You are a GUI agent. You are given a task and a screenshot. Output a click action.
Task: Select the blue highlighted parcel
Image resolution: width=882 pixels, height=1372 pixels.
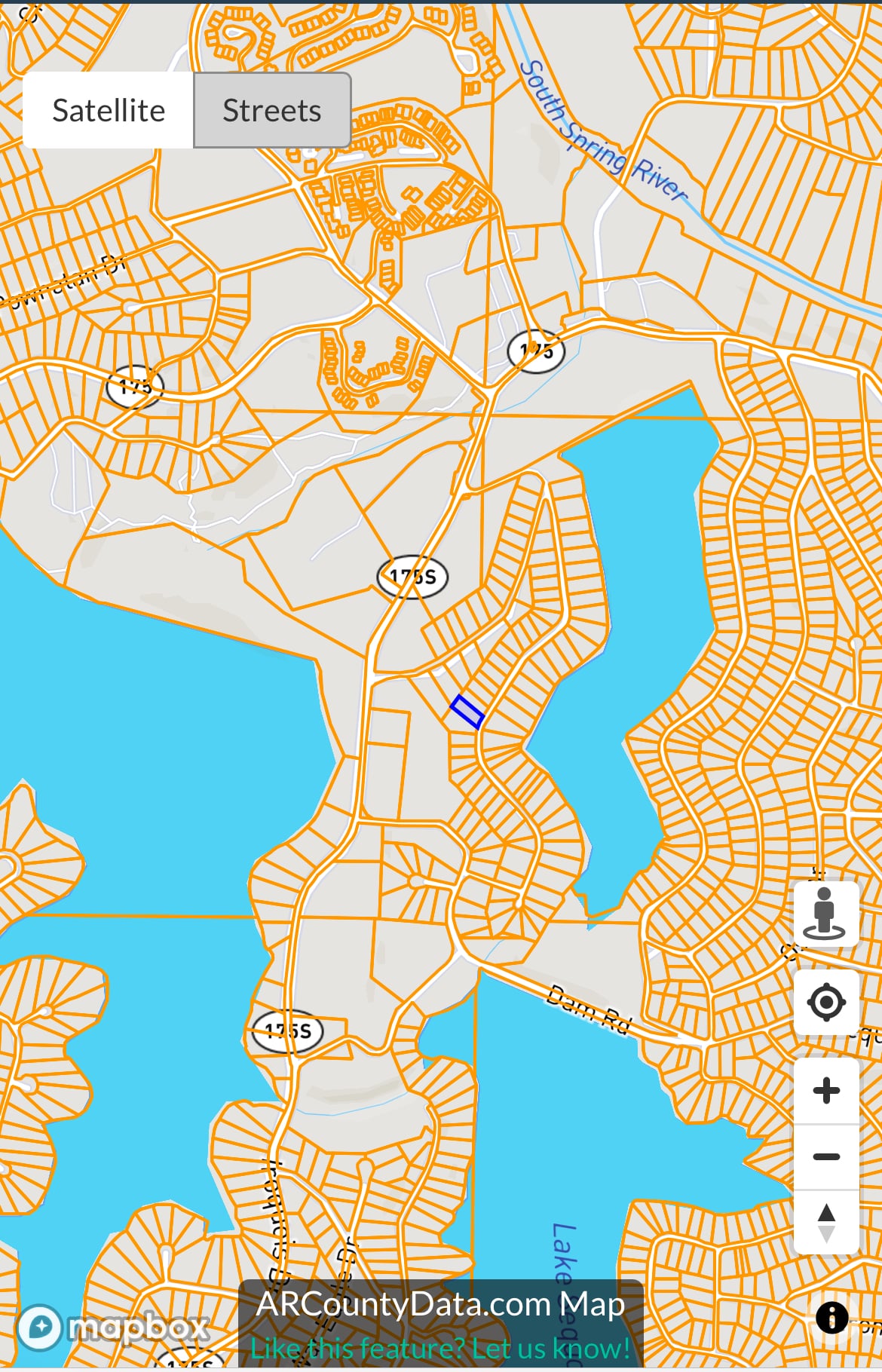[467, 712]
